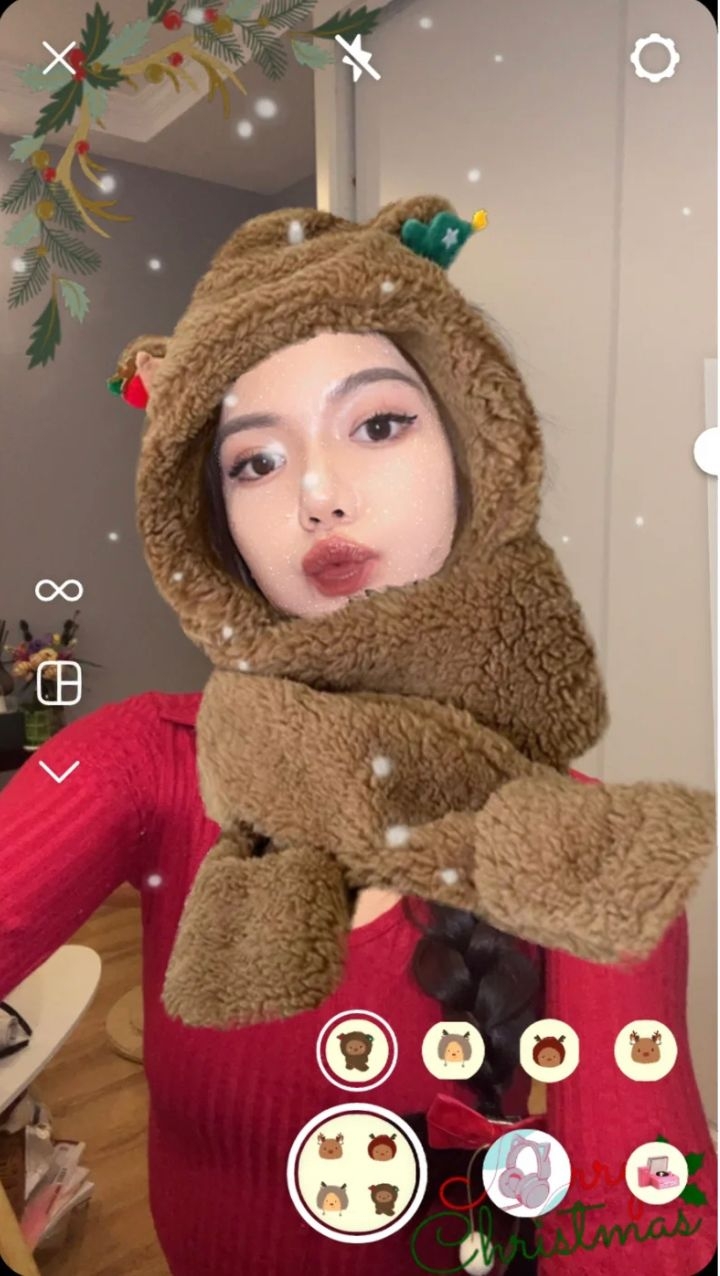This screenshot has height=1276, width=720.
Task: Switch to the pink cat headphones effect
Action: (x=527, y=1173)
